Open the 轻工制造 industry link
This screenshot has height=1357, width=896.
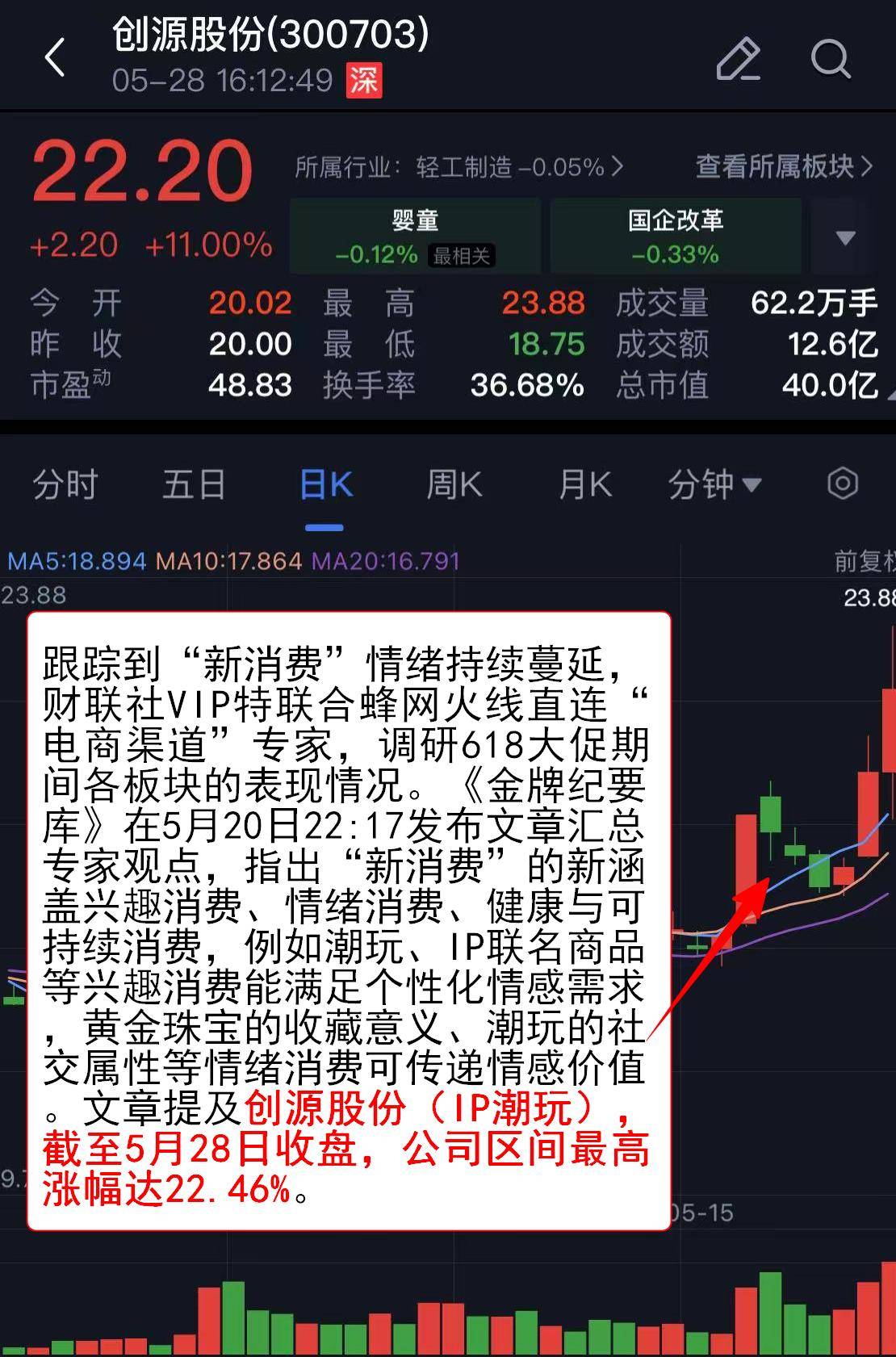click(458, 167)
